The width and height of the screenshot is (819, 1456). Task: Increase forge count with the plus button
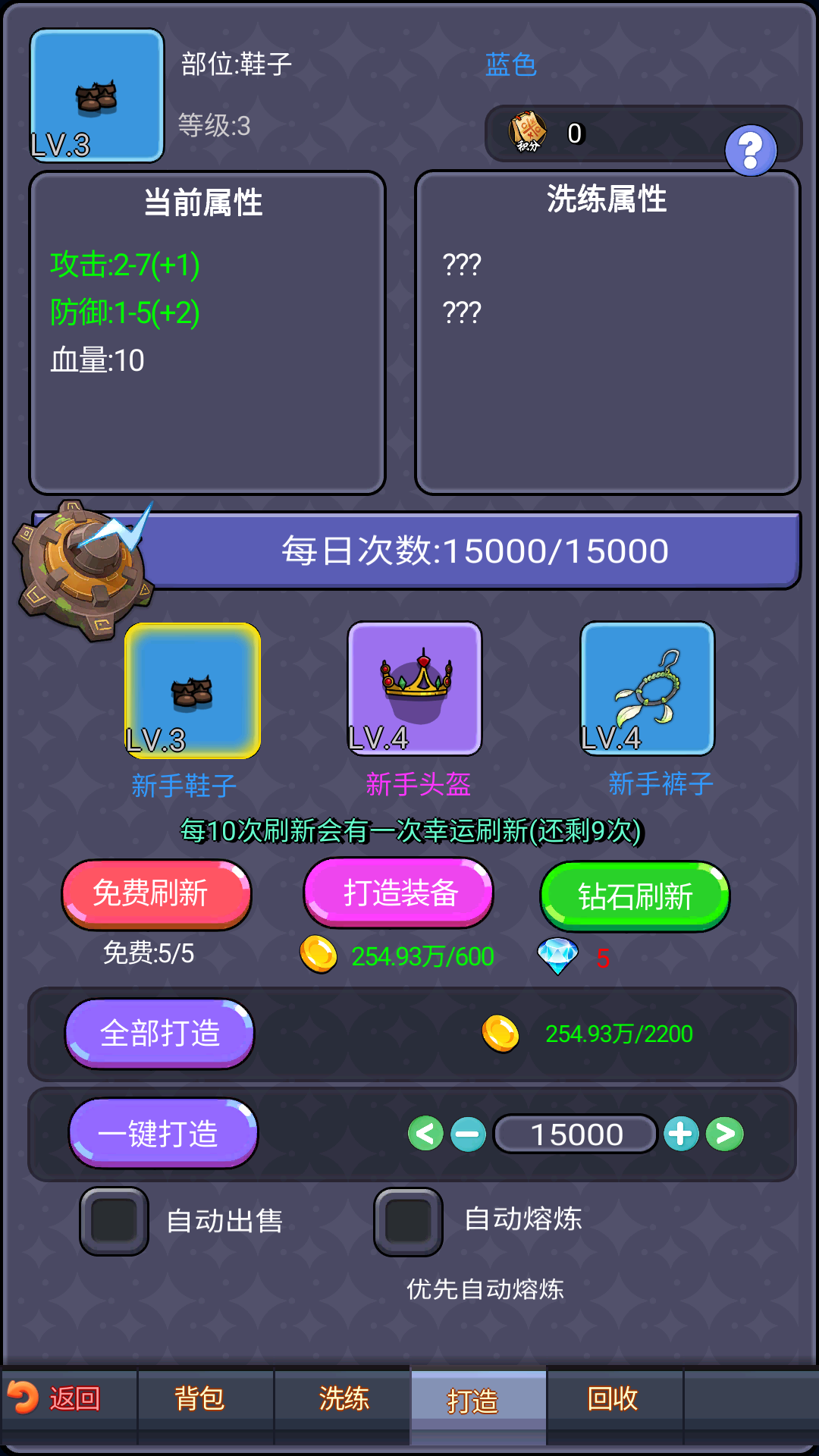[x=681, y=1134]
